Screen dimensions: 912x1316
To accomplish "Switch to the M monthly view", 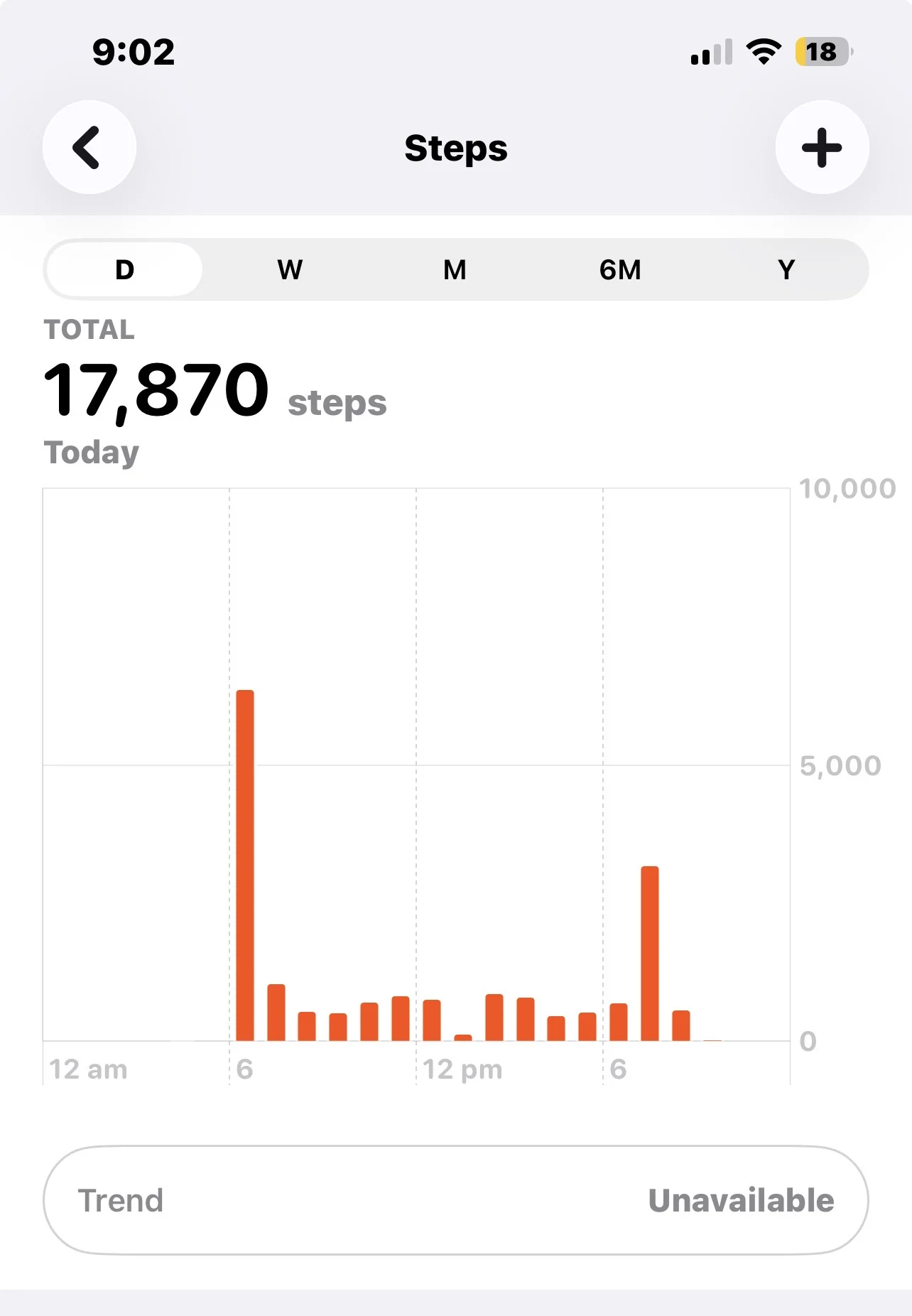I will pos(455,269).
